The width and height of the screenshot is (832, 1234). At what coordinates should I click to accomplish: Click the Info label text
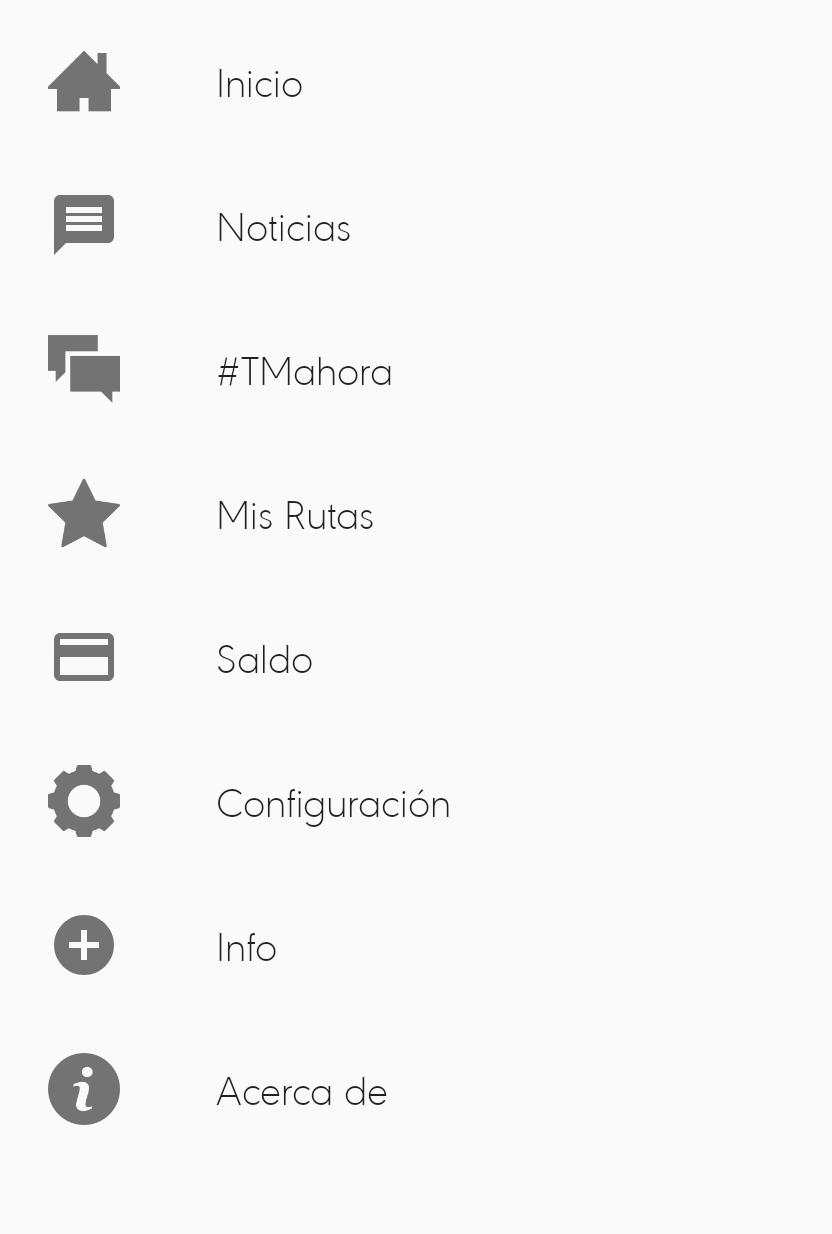point(246,949)
